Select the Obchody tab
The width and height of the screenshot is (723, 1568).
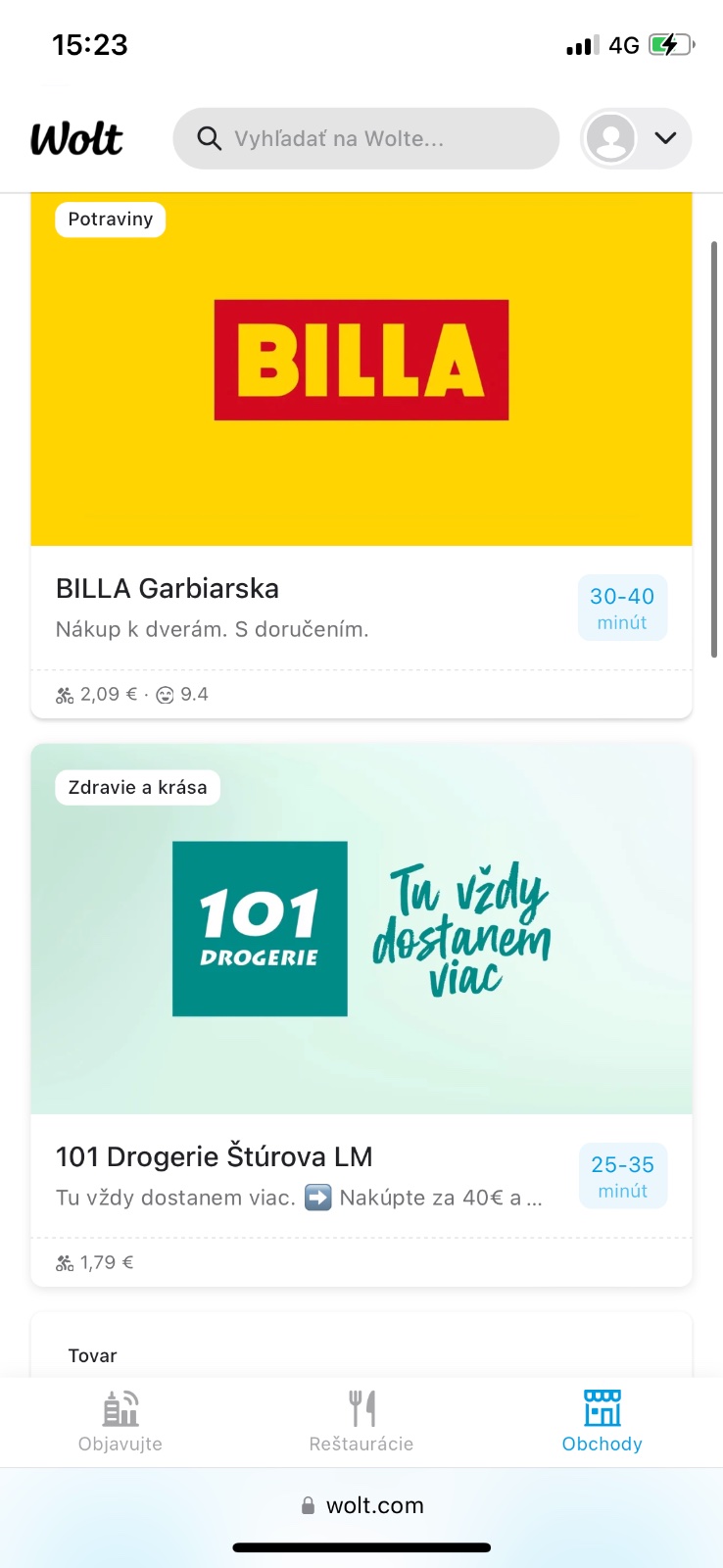point(602,1421)
